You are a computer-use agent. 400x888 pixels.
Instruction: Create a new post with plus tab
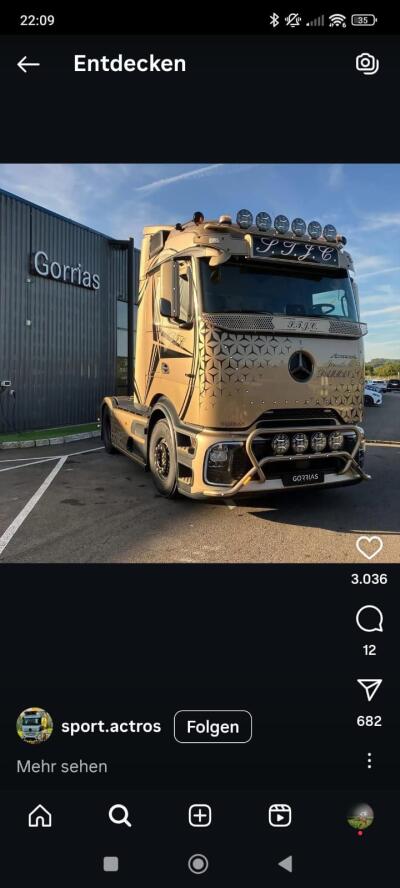[200, 816]
